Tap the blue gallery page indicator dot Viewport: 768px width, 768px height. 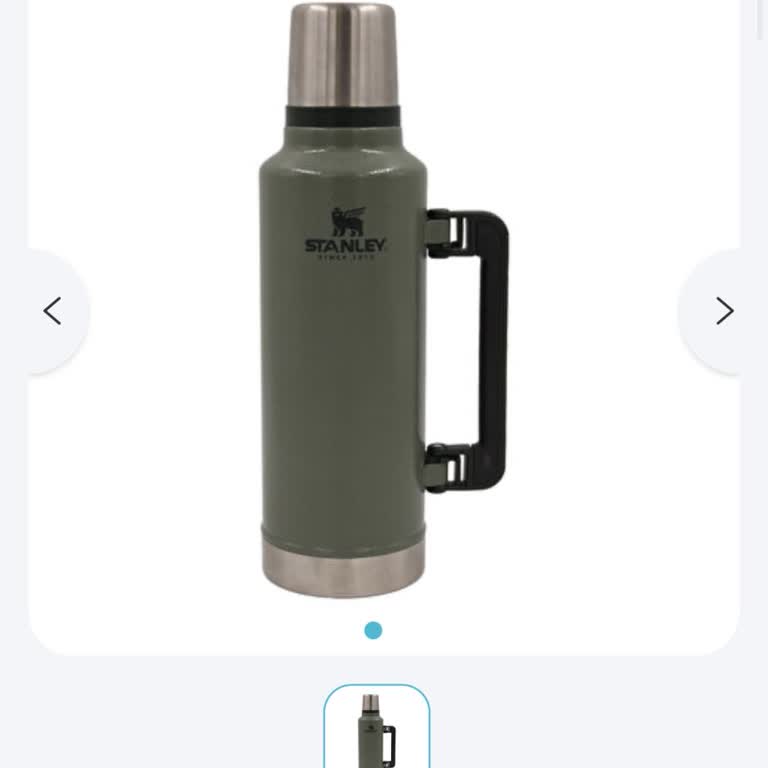(373, 630)
